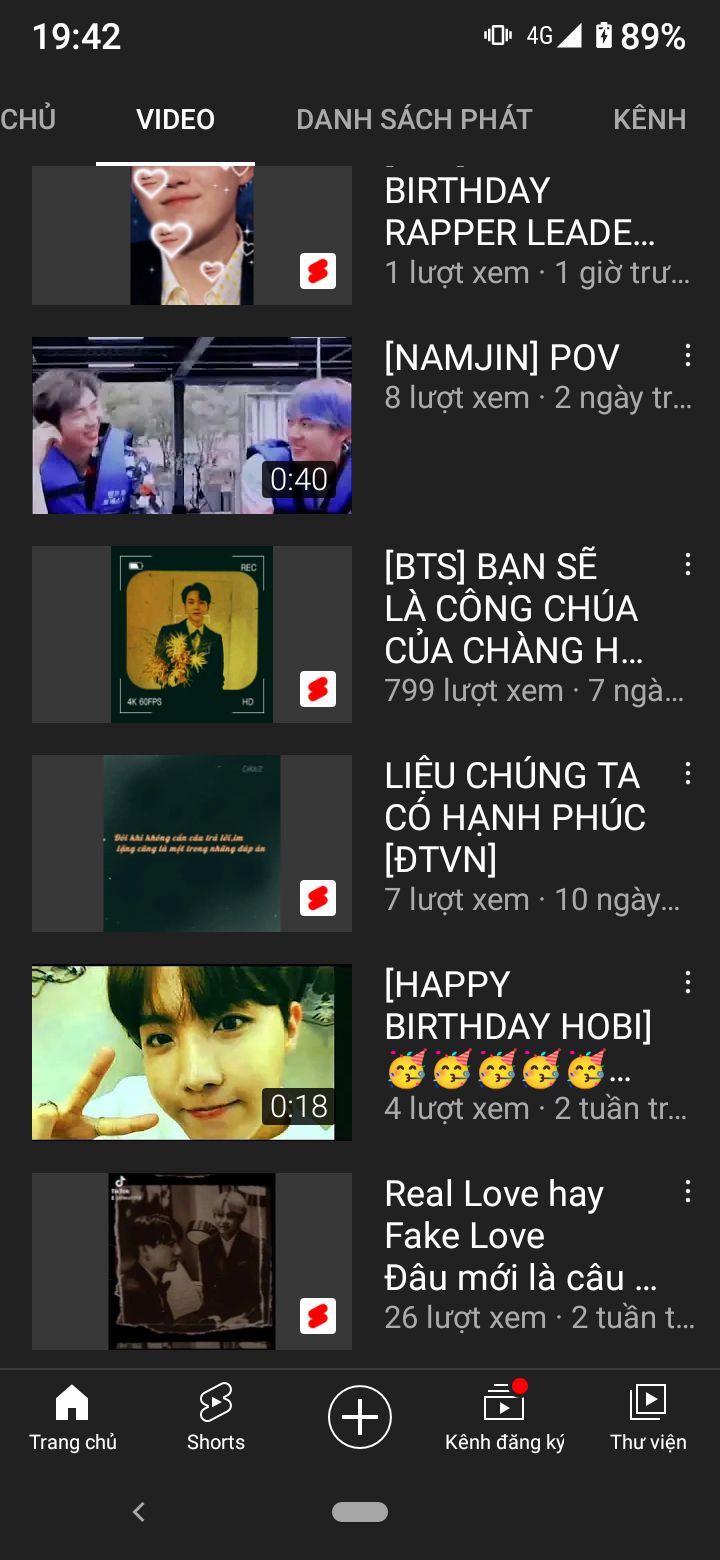Play the [HAPPY BIRTHDAY HOBI] video

tap(192, 1052)
